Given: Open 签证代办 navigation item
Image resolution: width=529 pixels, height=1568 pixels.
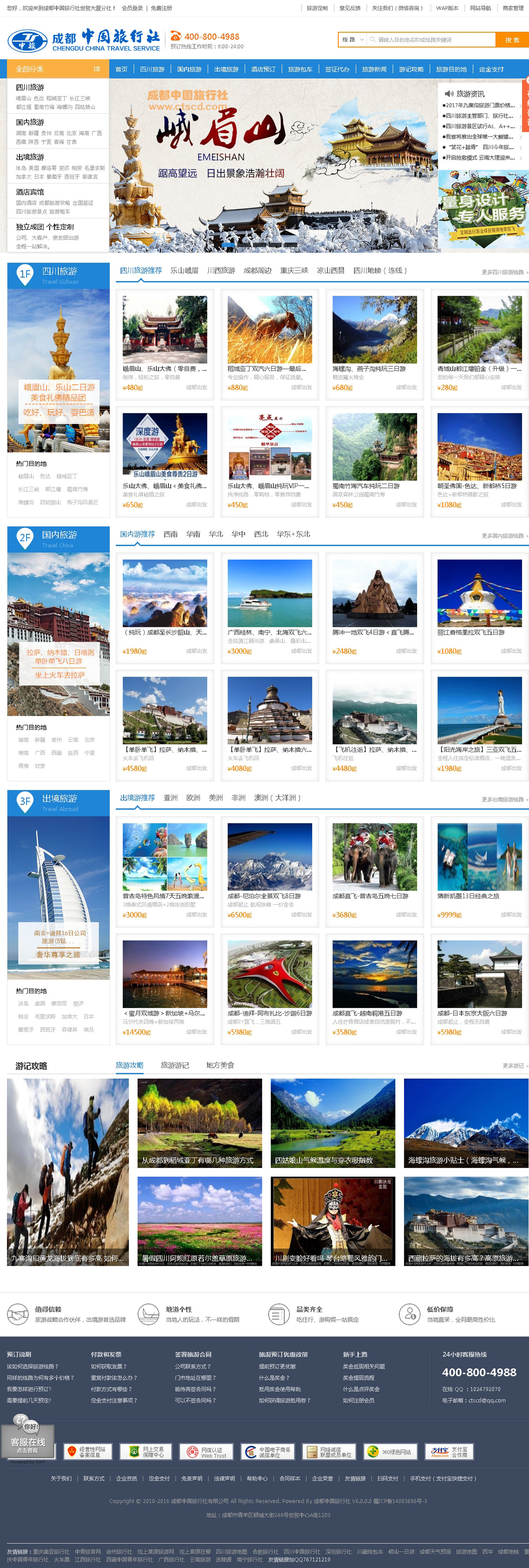Looking at the screenshot, I should [x=337, y=69].
